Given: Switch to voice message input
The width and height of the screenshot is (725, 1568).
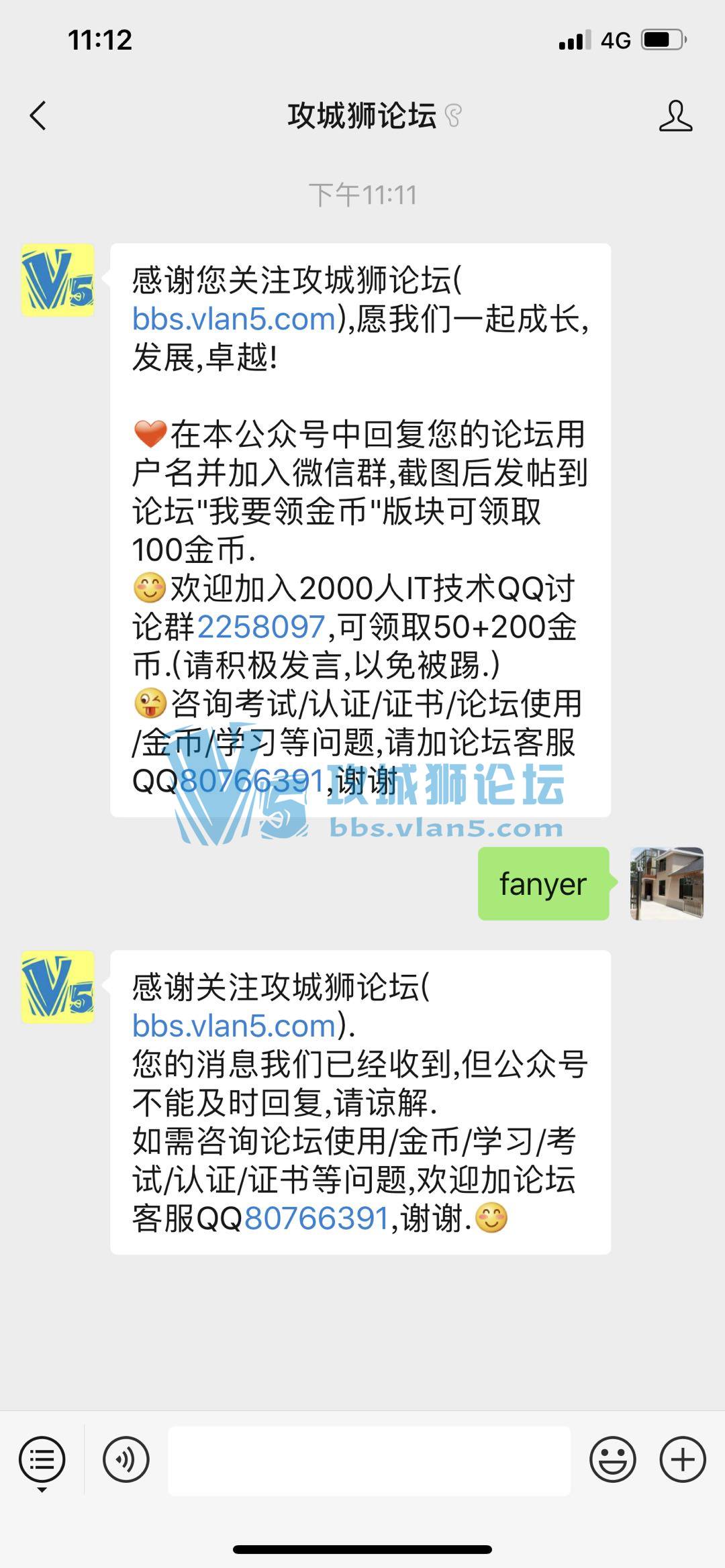Looking at the screenshot, I should tap(126, 1459).
